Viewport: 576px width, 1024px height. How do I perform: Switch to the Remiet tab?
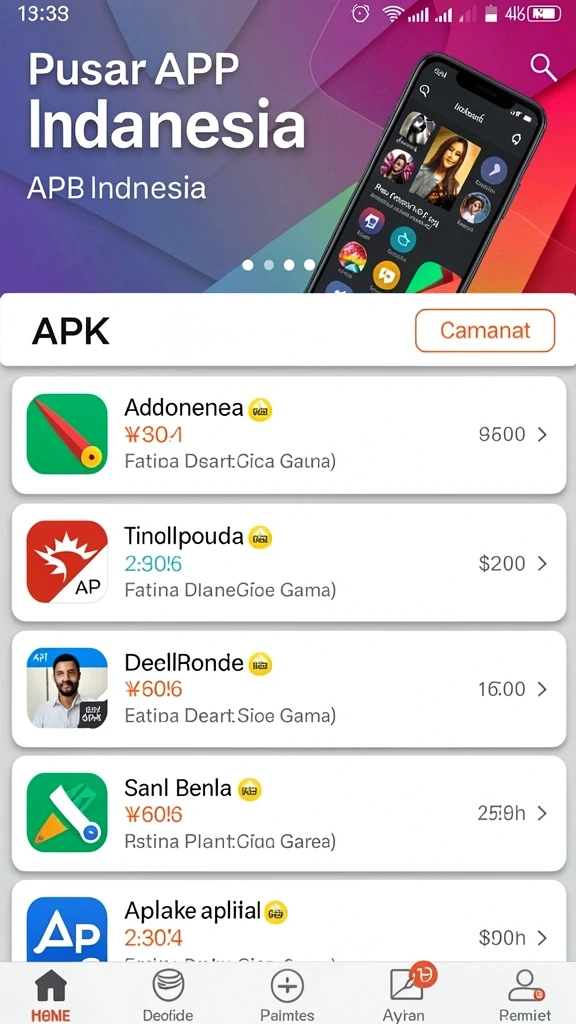[x=525, y=993]
